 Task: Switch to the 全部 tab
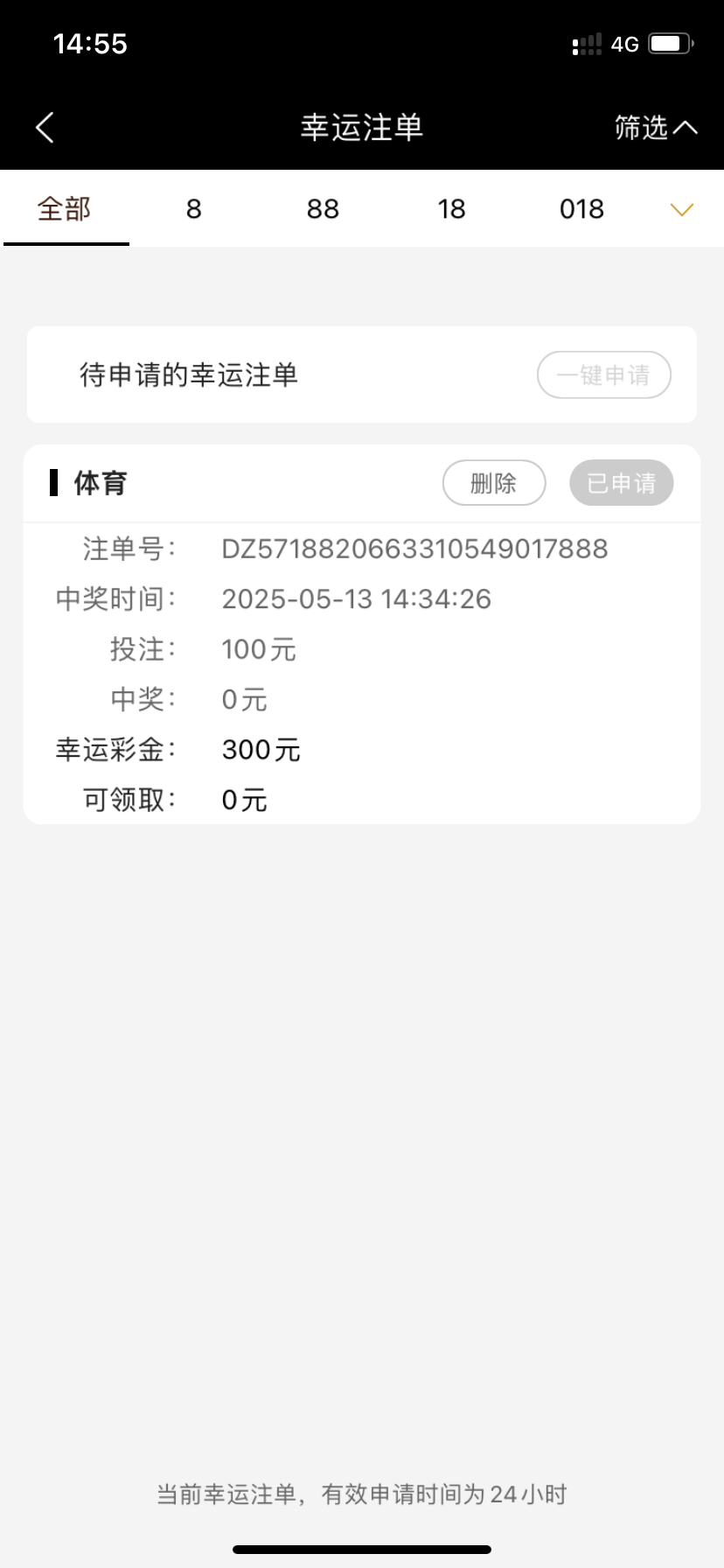pyautogui.click(x=65, y=209)
